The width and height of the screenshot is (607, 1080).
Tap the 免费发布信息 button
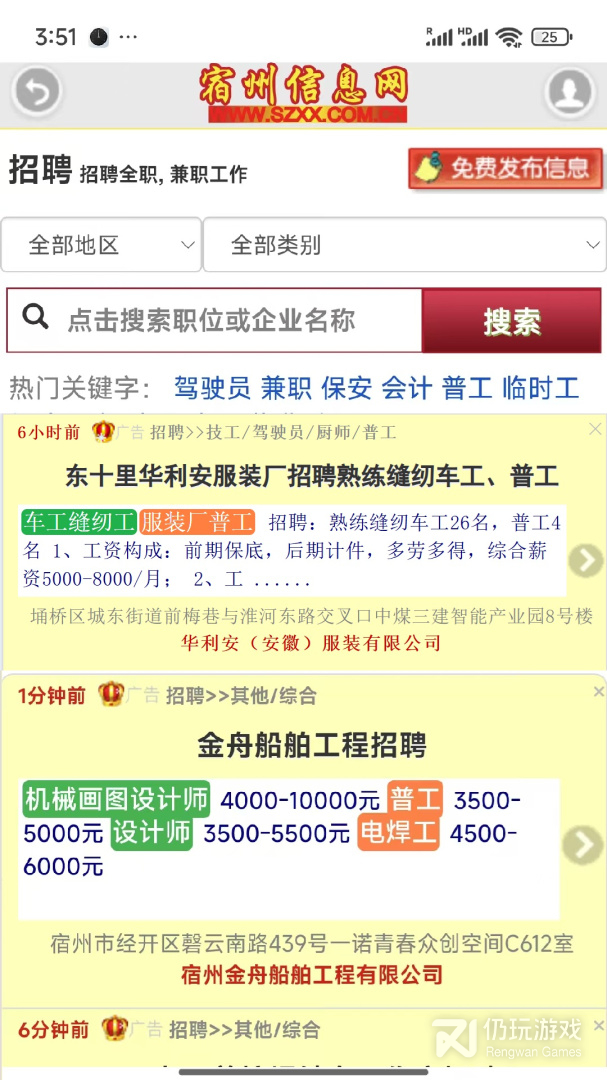(506, 169)
